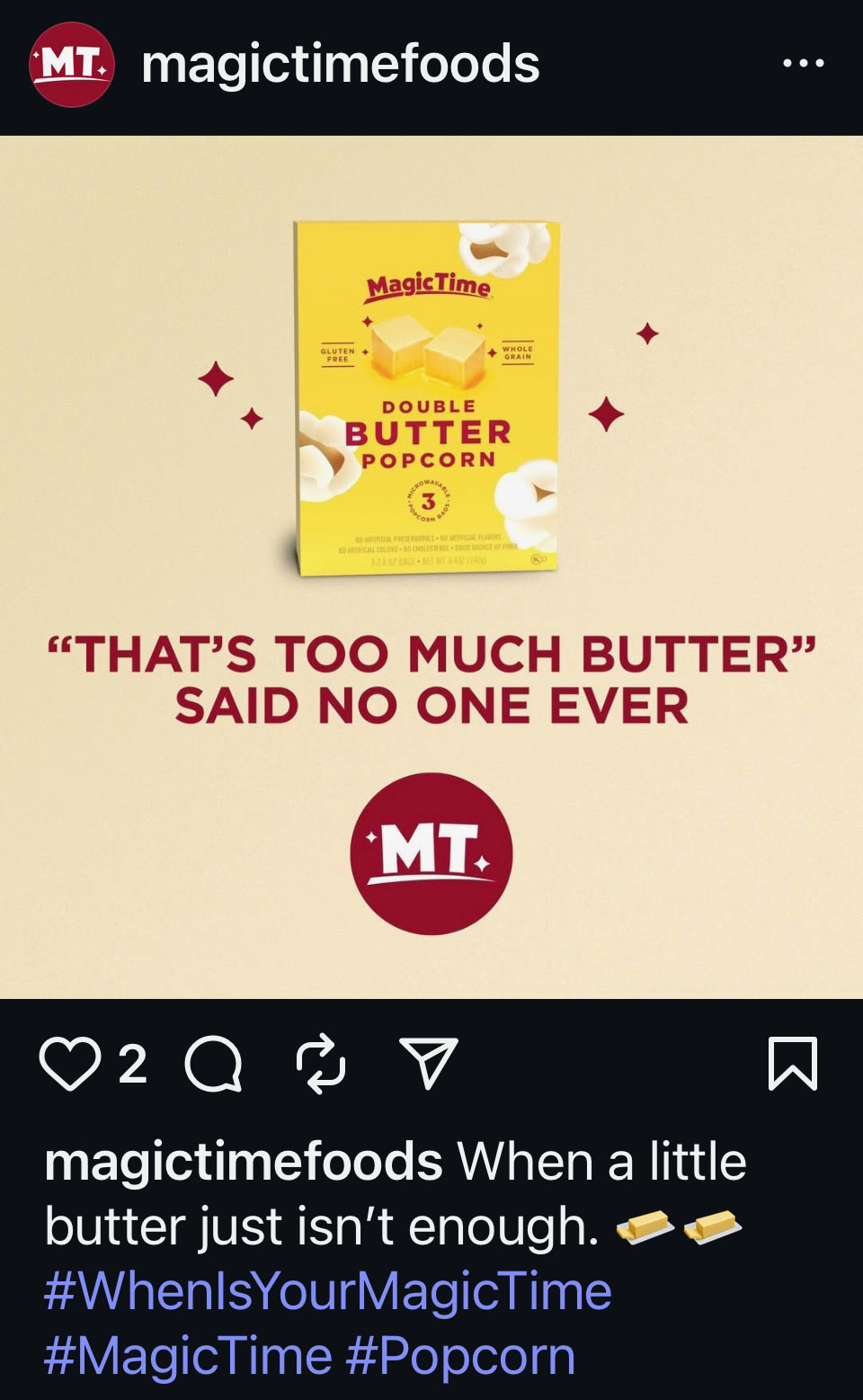Viewport: 863px width, 1400px height.
Task: Follow the #MagicTime hashtag link
Action: [x=188, y=1356]
